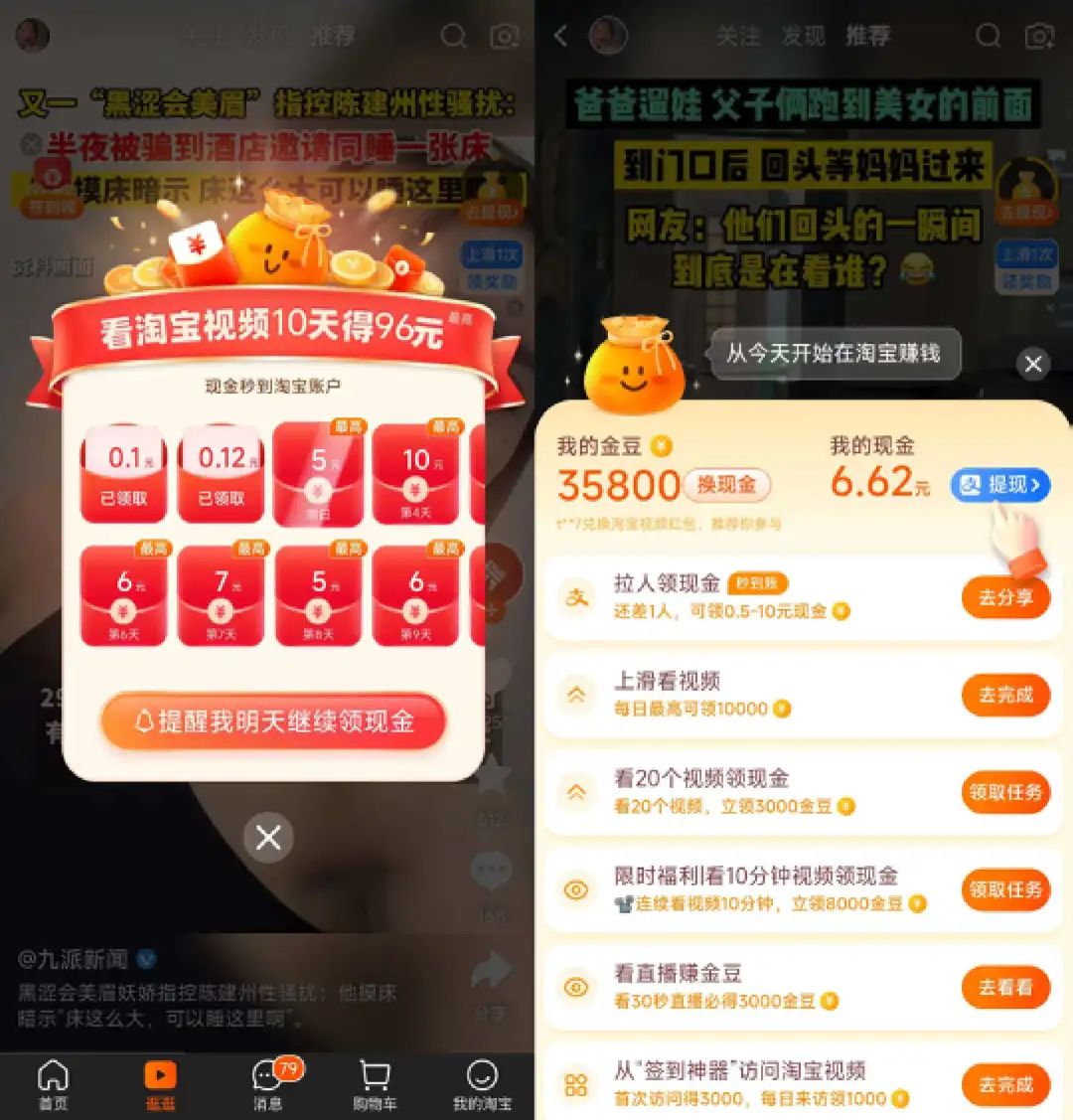Claim the 限时福利看10分钟视频 task

click(1005, 890)
